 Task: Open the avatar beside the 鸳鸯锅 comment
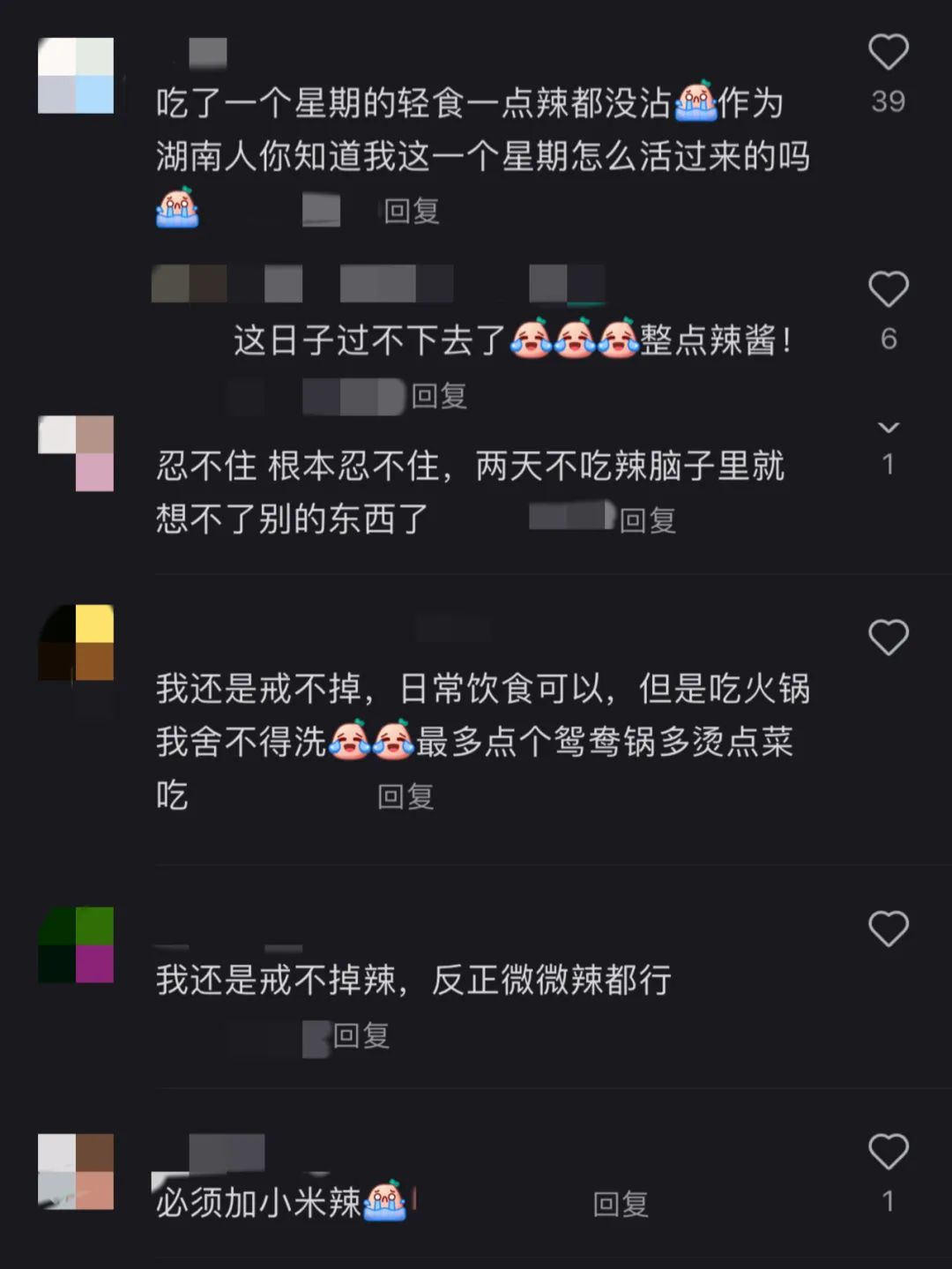(76, 642)
